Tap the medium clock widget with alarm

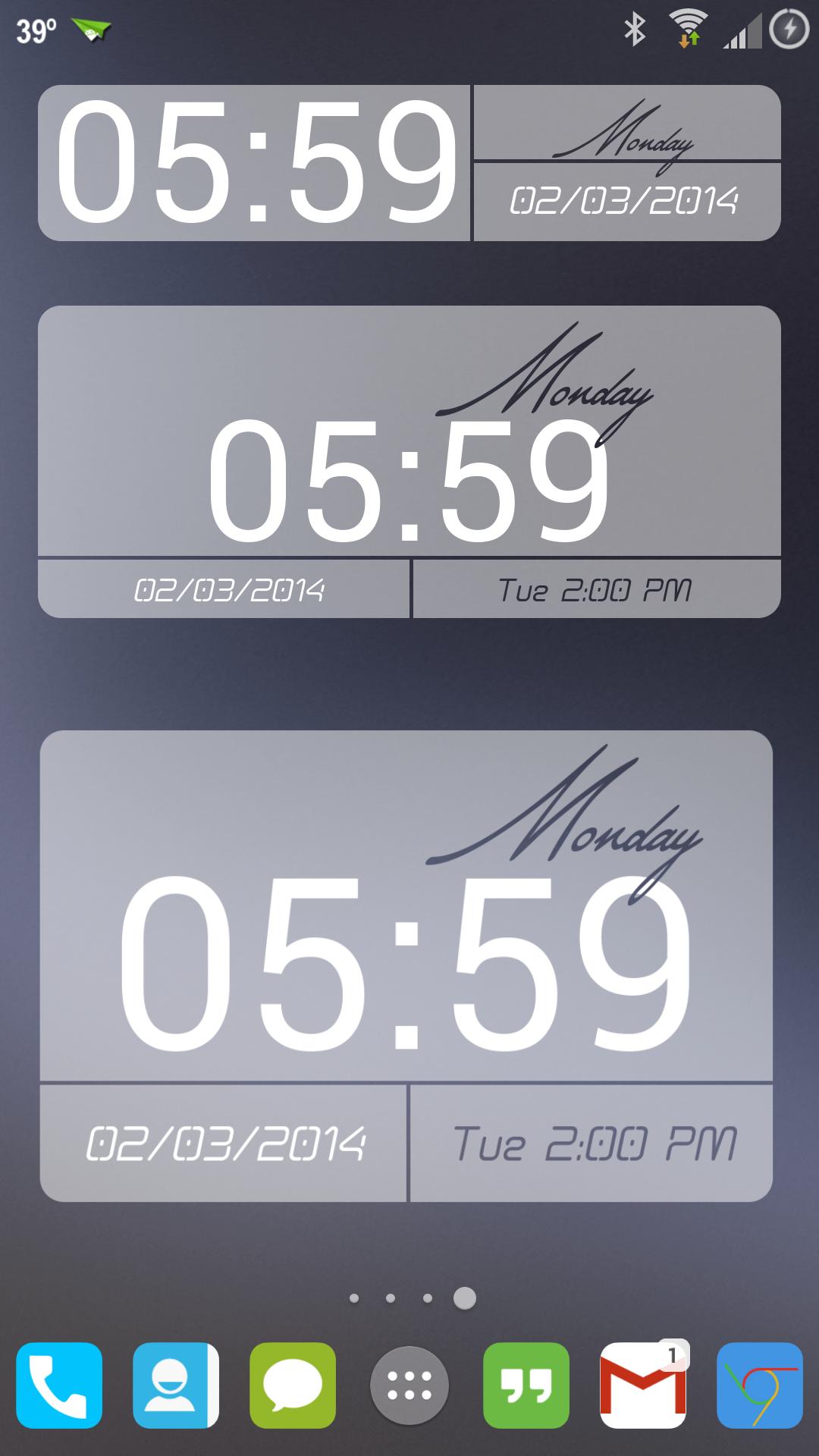409,461
